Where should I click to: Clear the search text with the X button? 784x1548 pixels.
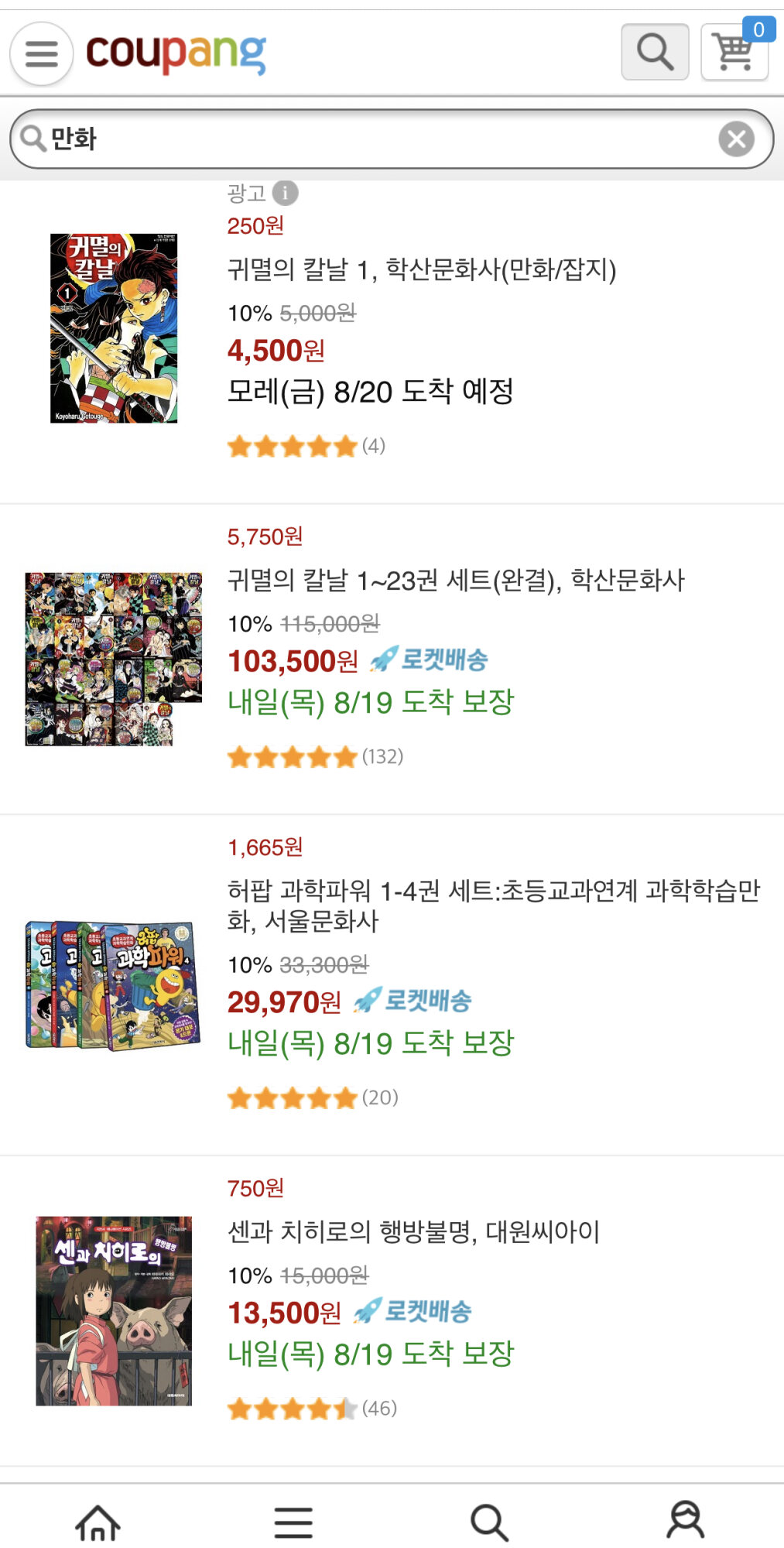click(x=736, y=139)
